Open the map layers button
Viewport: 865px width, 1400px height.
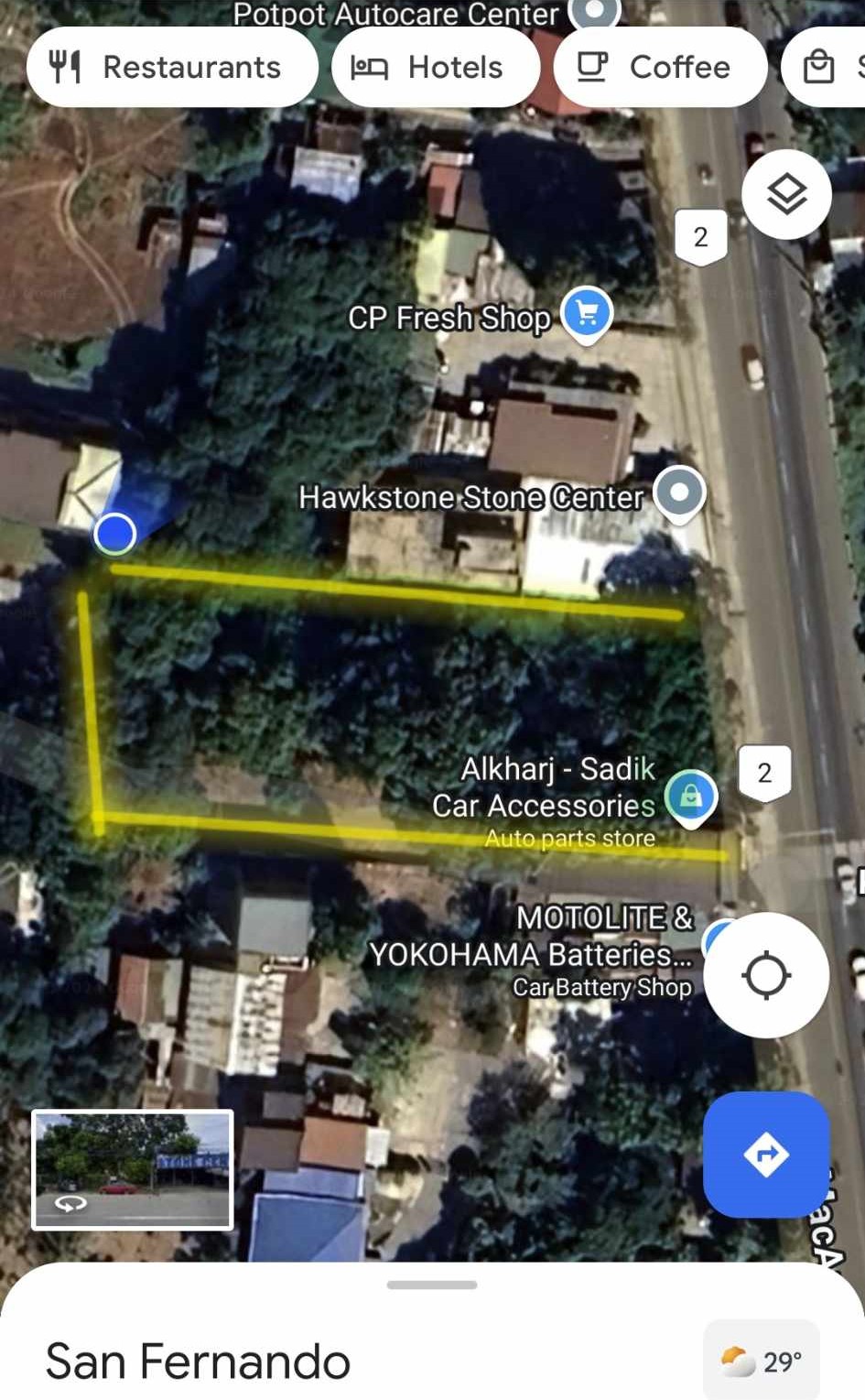coord(786,194)
